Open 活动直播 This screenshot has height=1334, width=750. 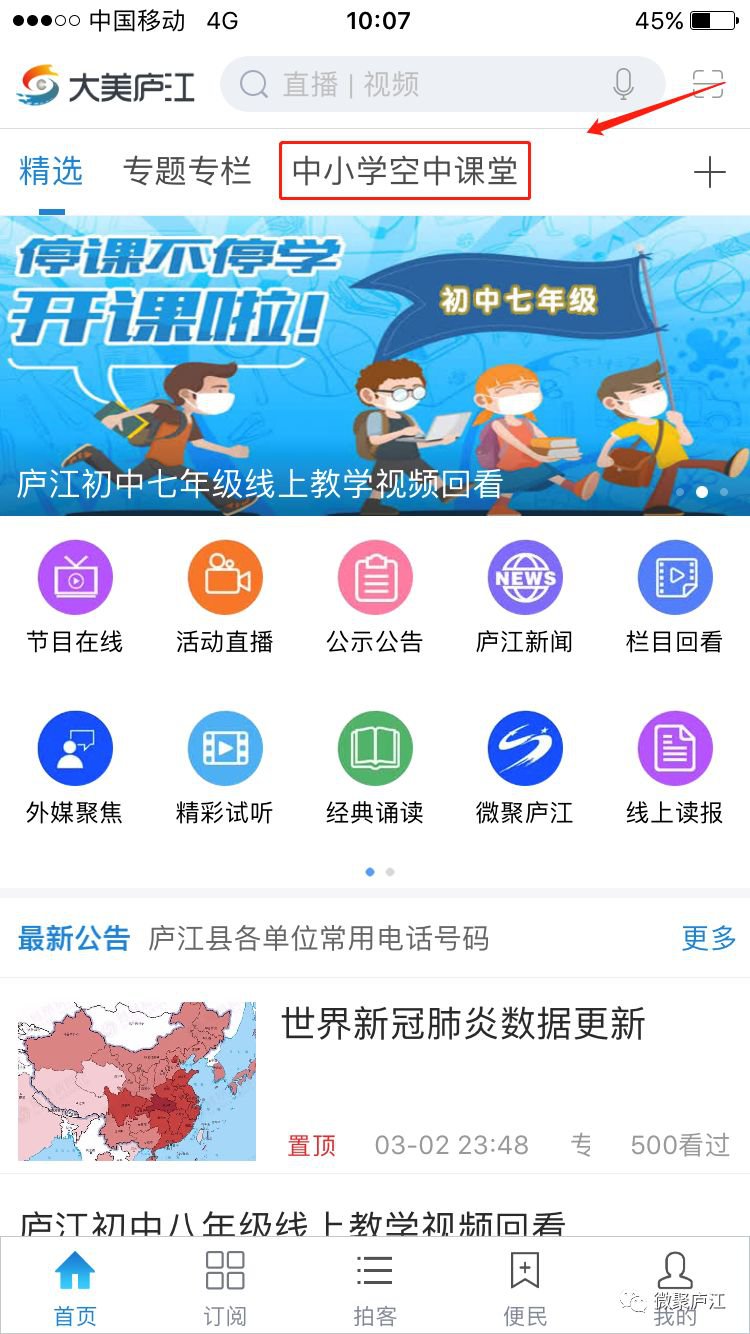(225, 598)
